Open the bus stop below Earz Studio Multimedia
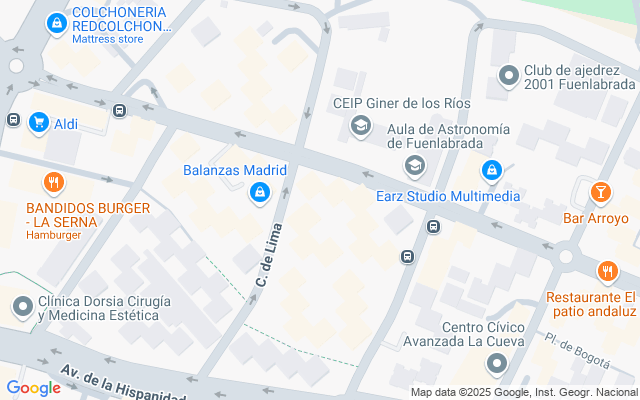The image size is (640, 400). [433, 226]
